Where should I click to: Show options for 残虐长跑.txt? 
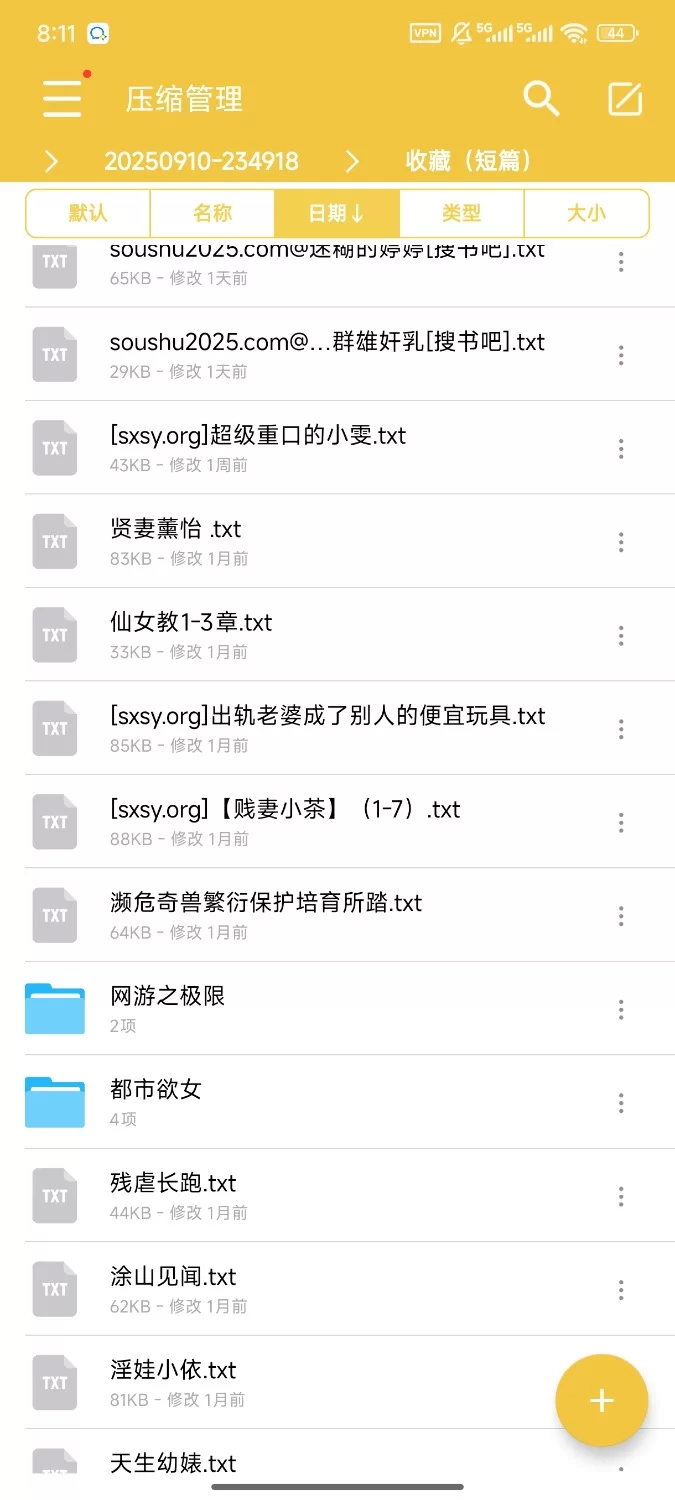tap(621, 1196)
